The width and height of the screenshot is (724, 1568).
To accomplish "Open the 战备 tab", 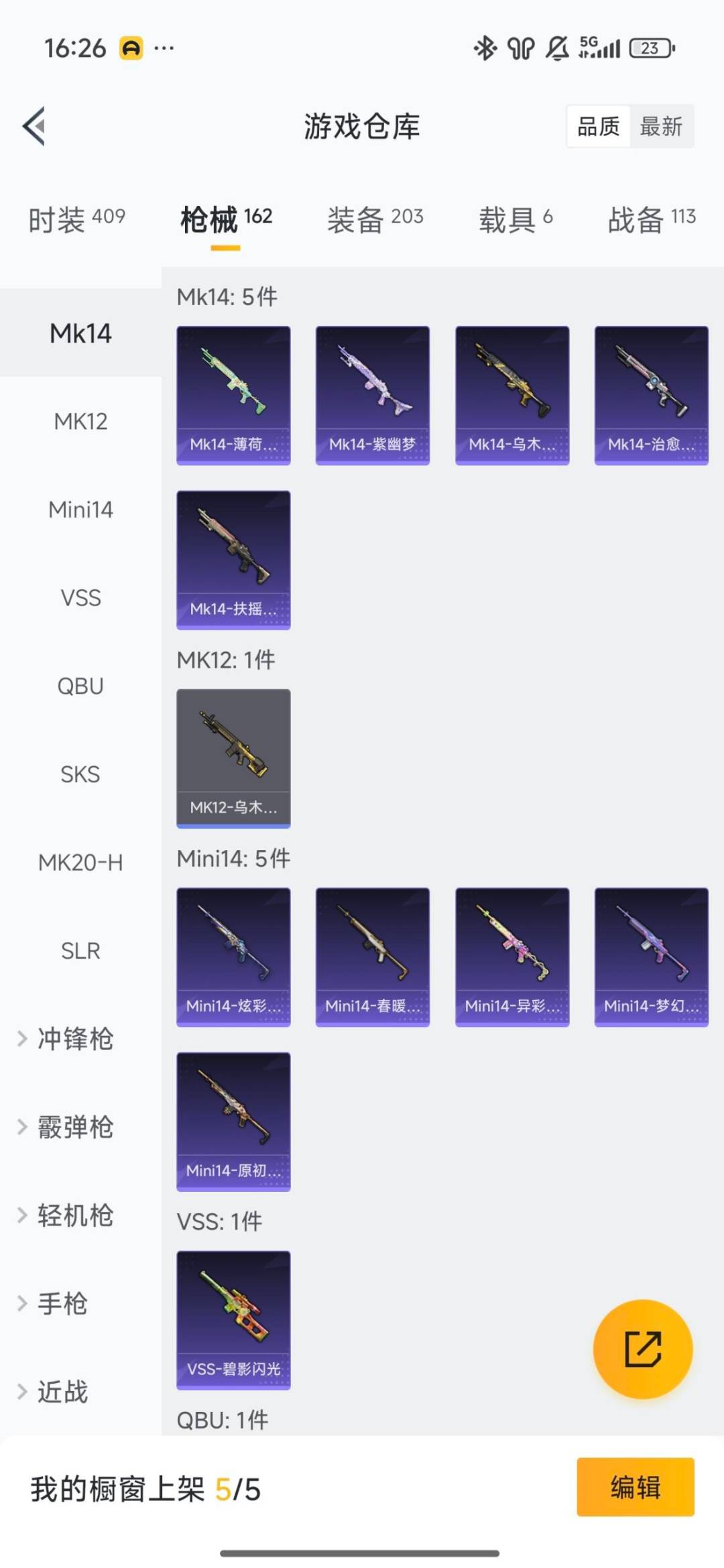I will (651, 219).
